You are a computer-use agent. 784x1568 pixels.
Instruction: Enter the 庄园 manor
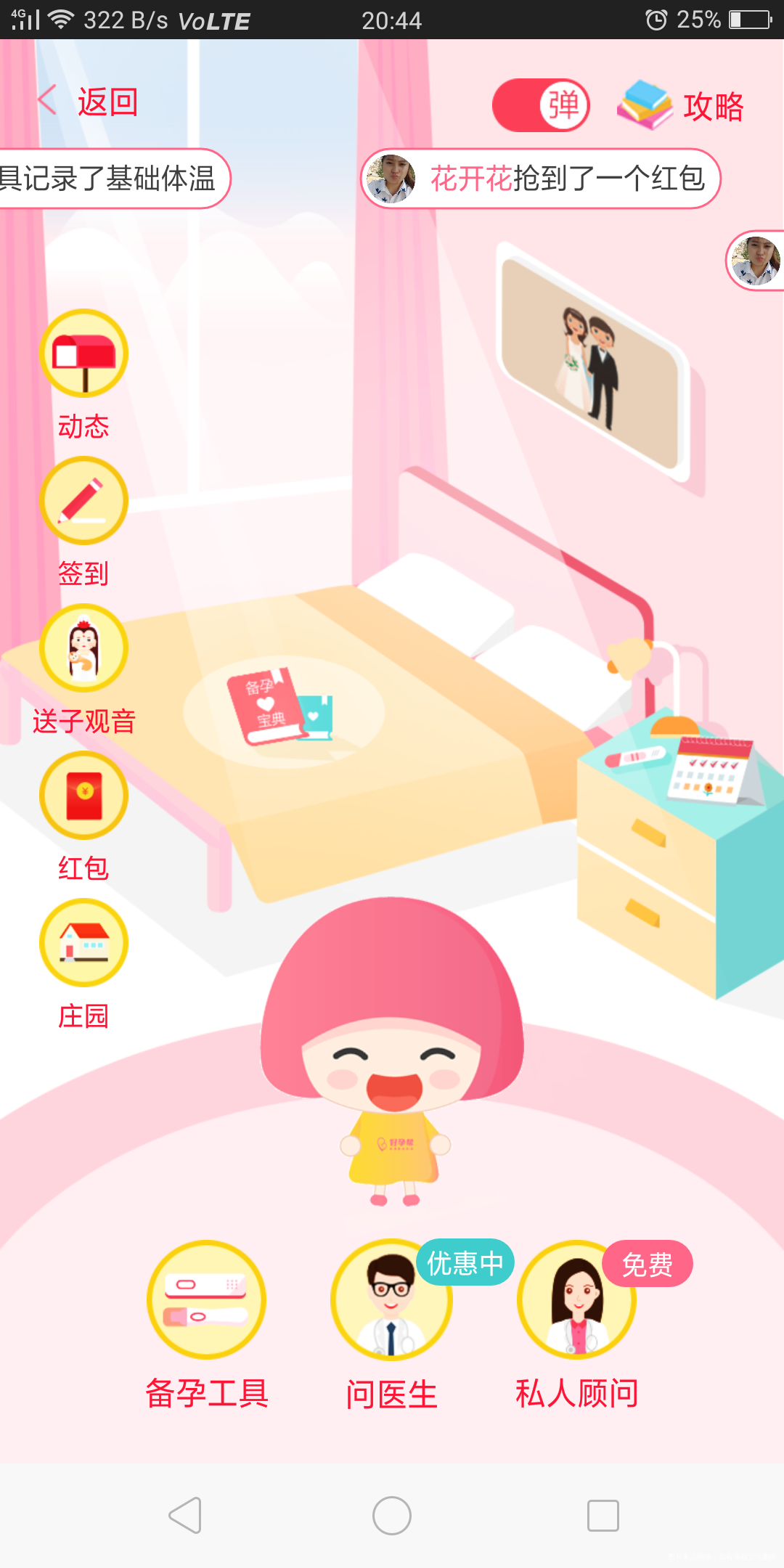[x=83, y=943]
